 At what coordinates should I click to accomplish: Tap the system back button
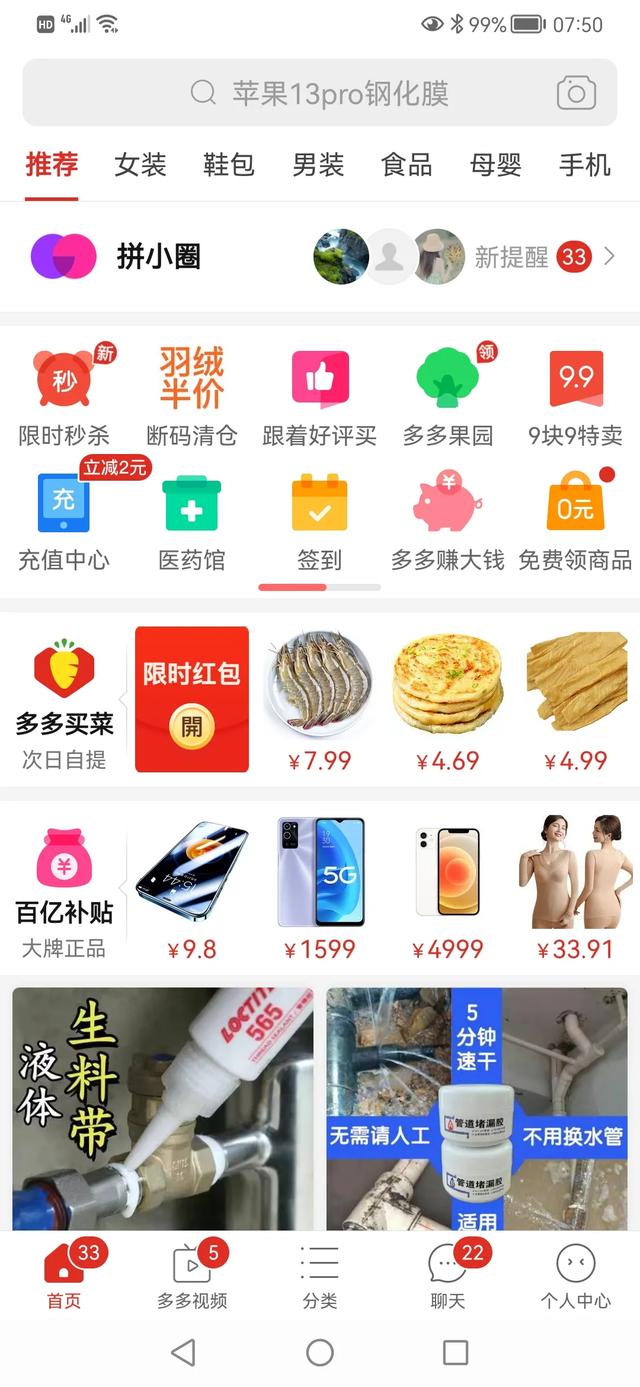(183, 1352)
